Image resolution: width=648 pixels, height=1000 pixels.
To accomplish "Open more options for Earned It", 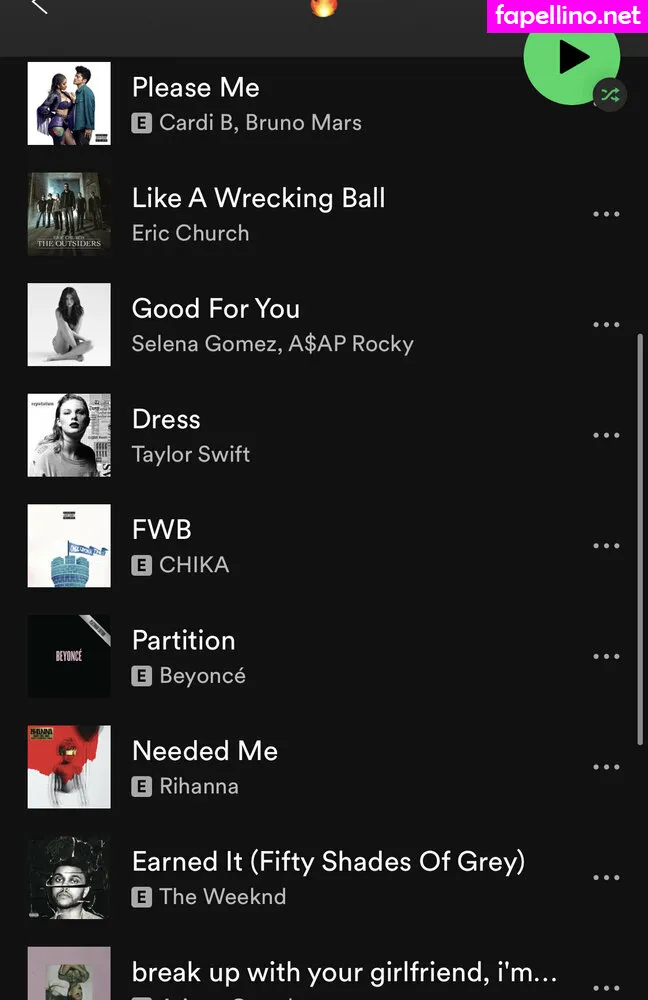I will [606, 878].
